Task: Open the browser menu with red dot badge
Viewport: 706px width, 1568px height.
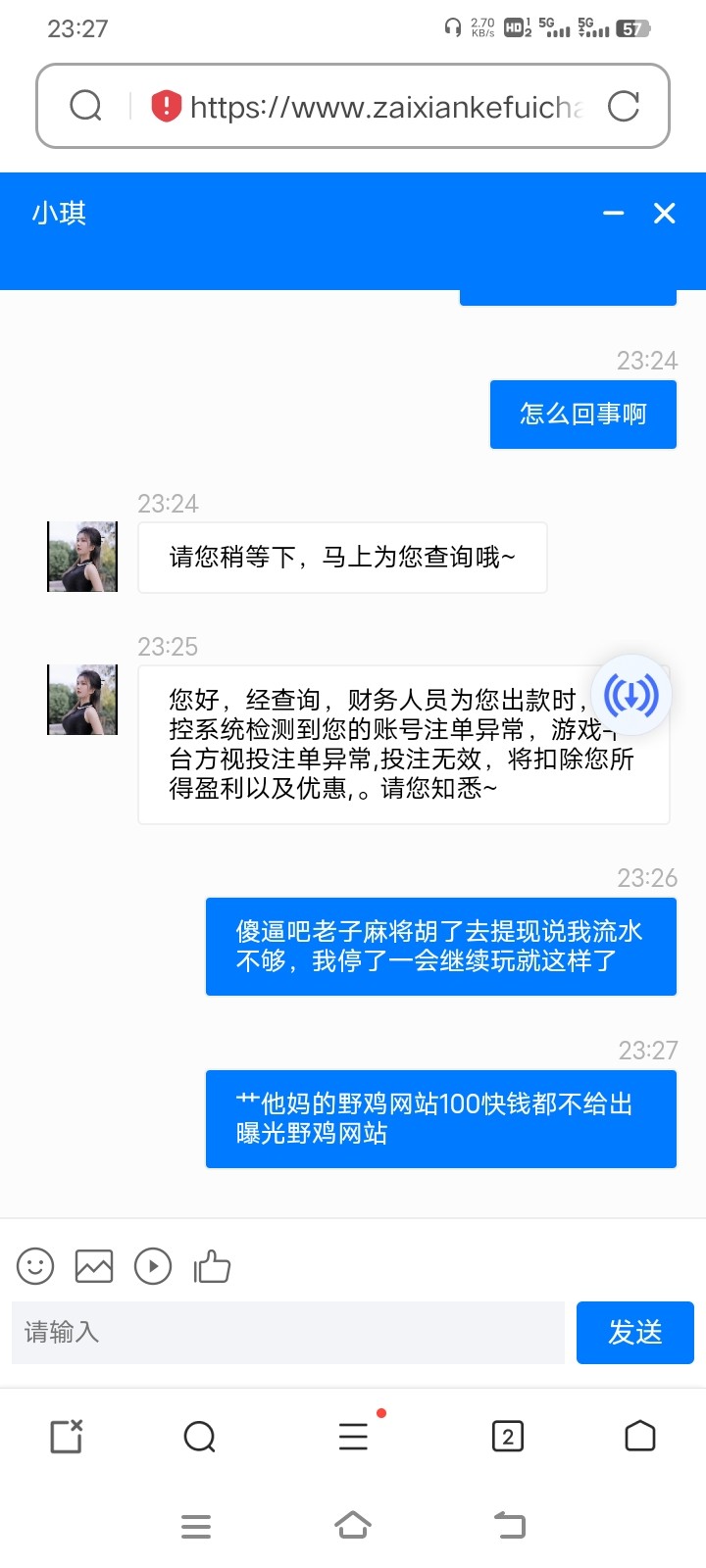Action: pos(353,1438)
